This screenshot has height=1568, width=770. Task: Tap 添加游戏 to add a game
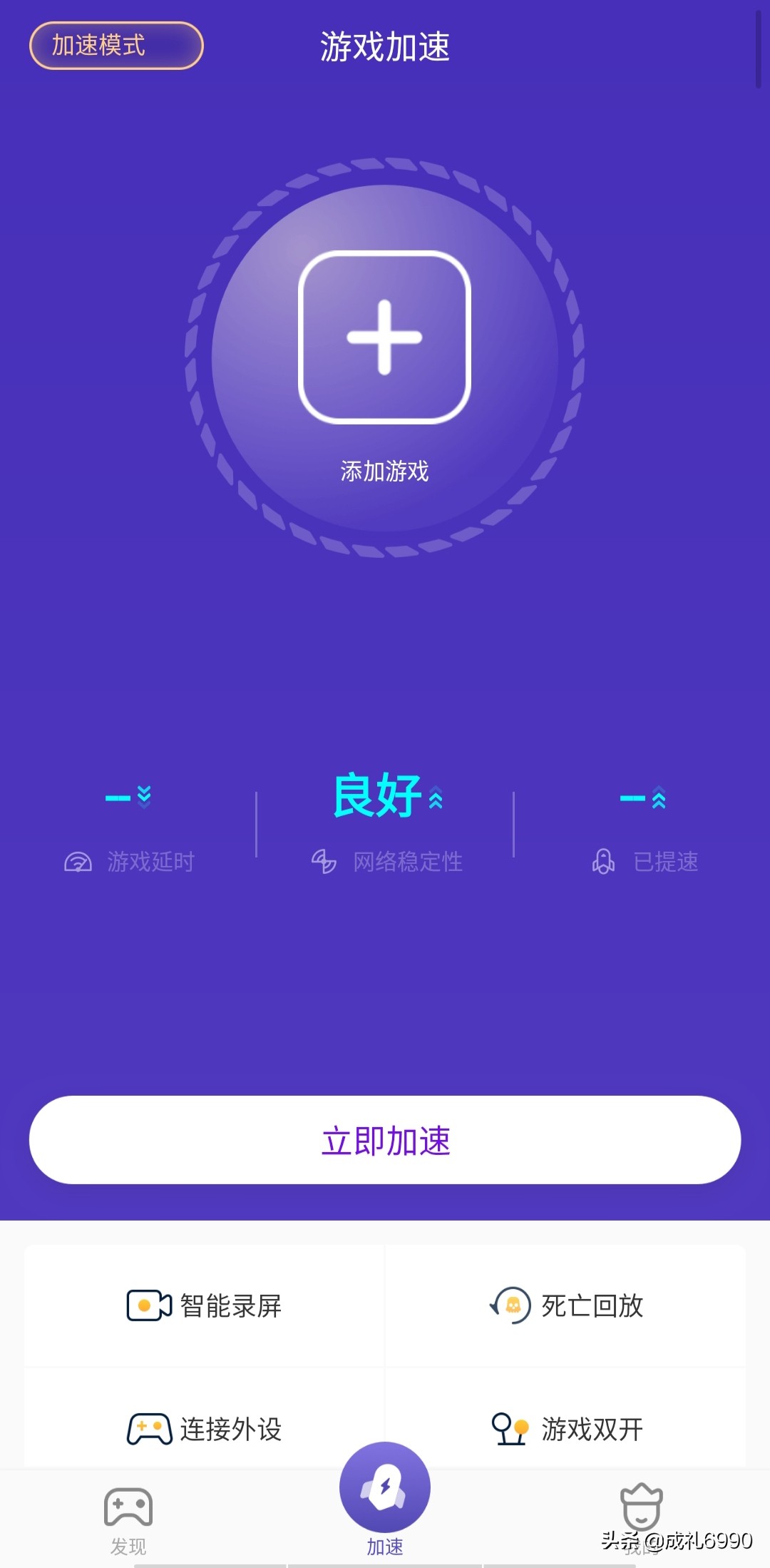click(x=385, y=472)
